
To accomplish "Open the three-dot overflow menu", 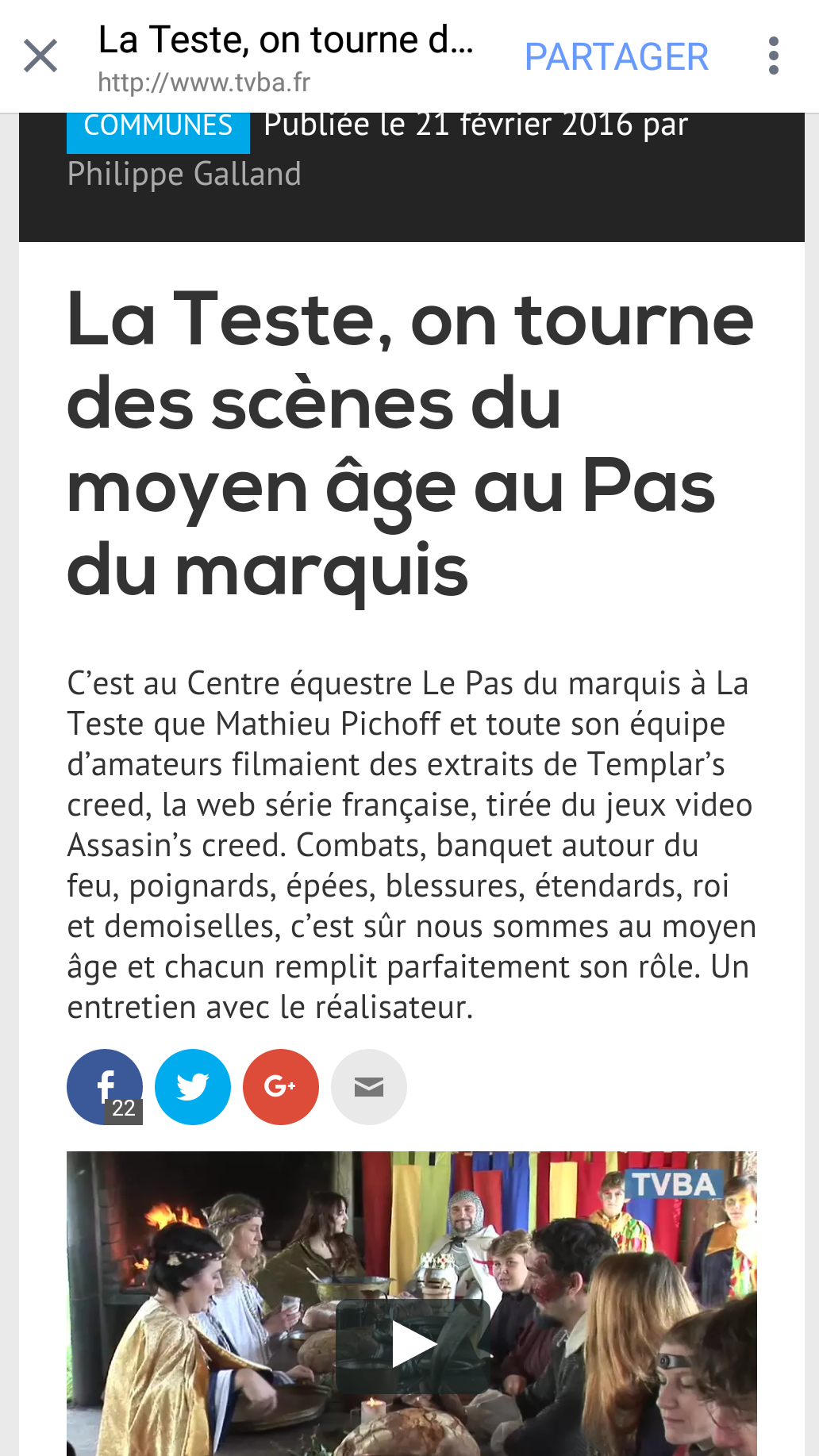I will [774, 56].
